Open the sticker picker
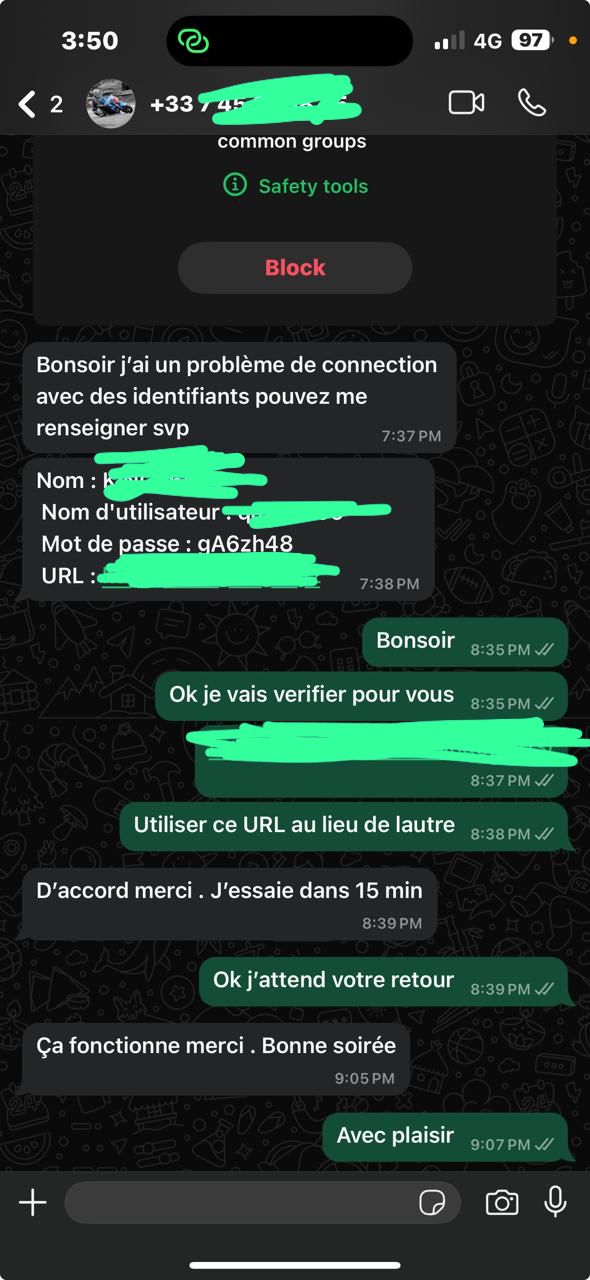The height and width of the screenshot is (1280, 590). point(432,1202)
